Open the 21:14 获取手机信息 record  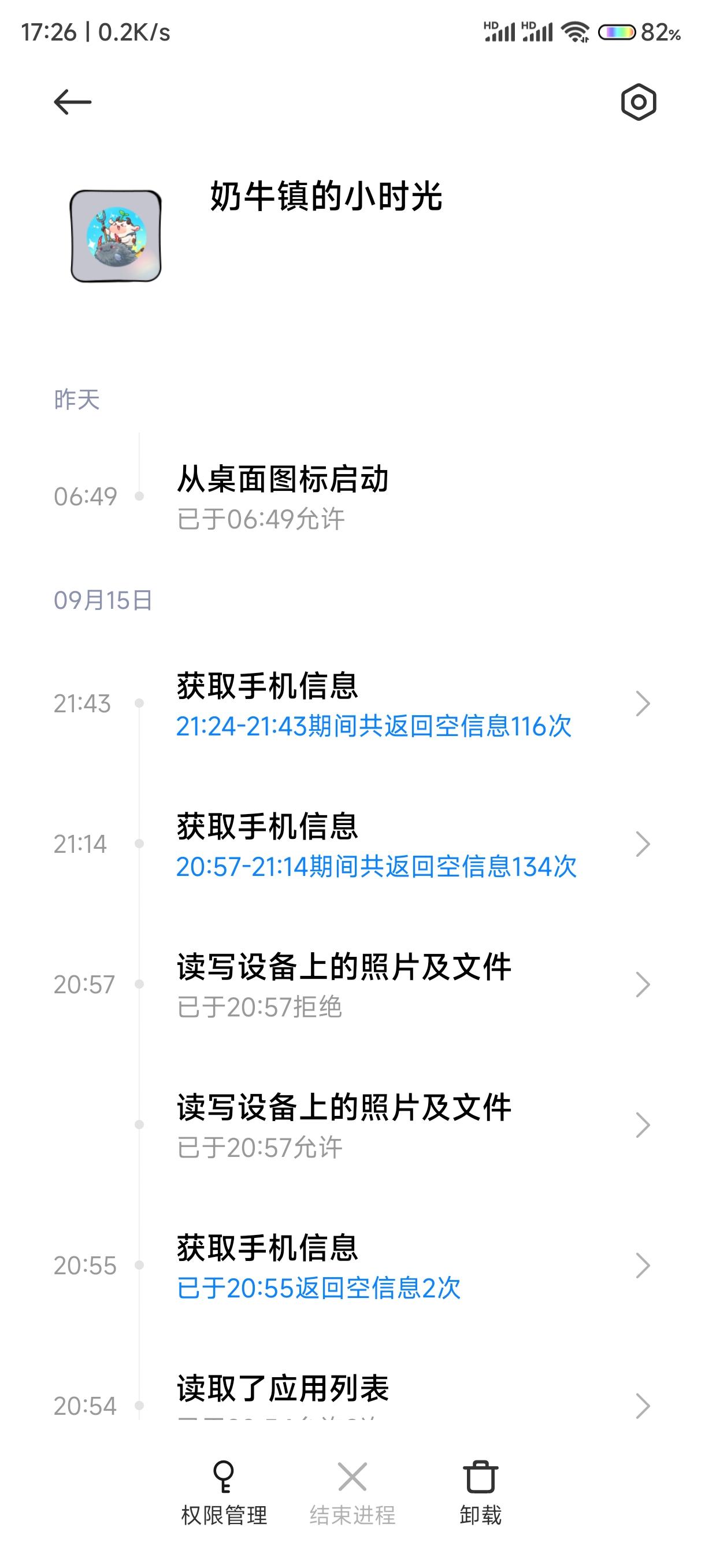coord(389,844)
